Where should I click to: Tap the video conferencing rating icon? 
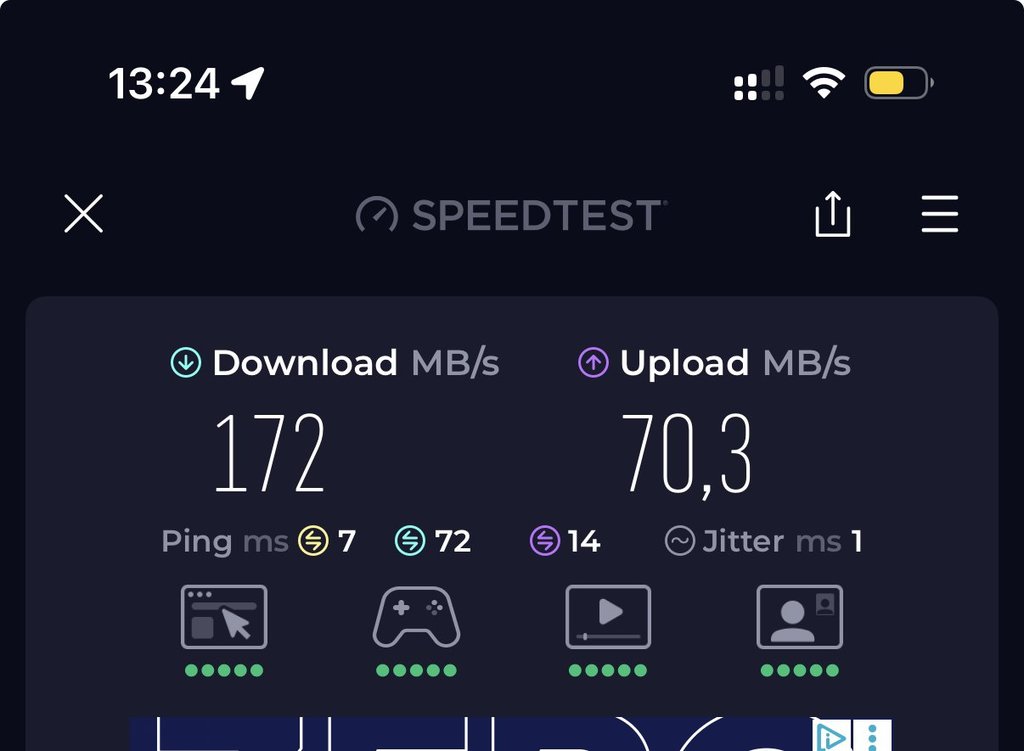799,617
